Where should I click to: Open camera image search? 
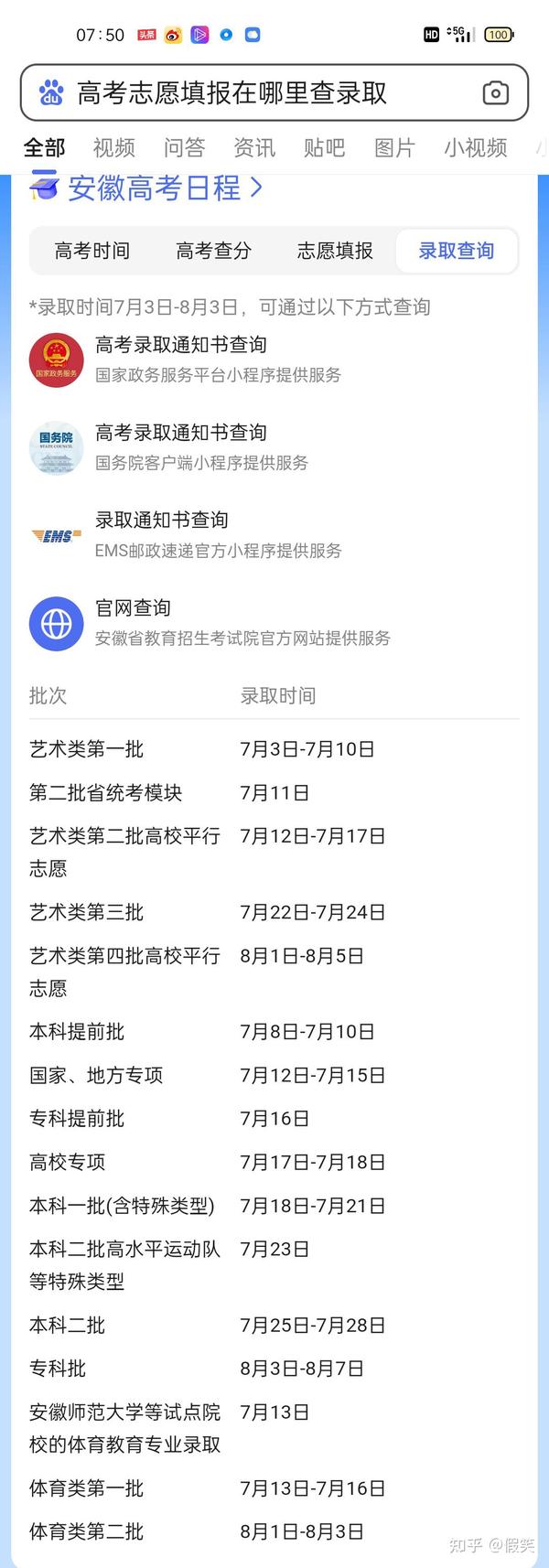click(495, 92)
